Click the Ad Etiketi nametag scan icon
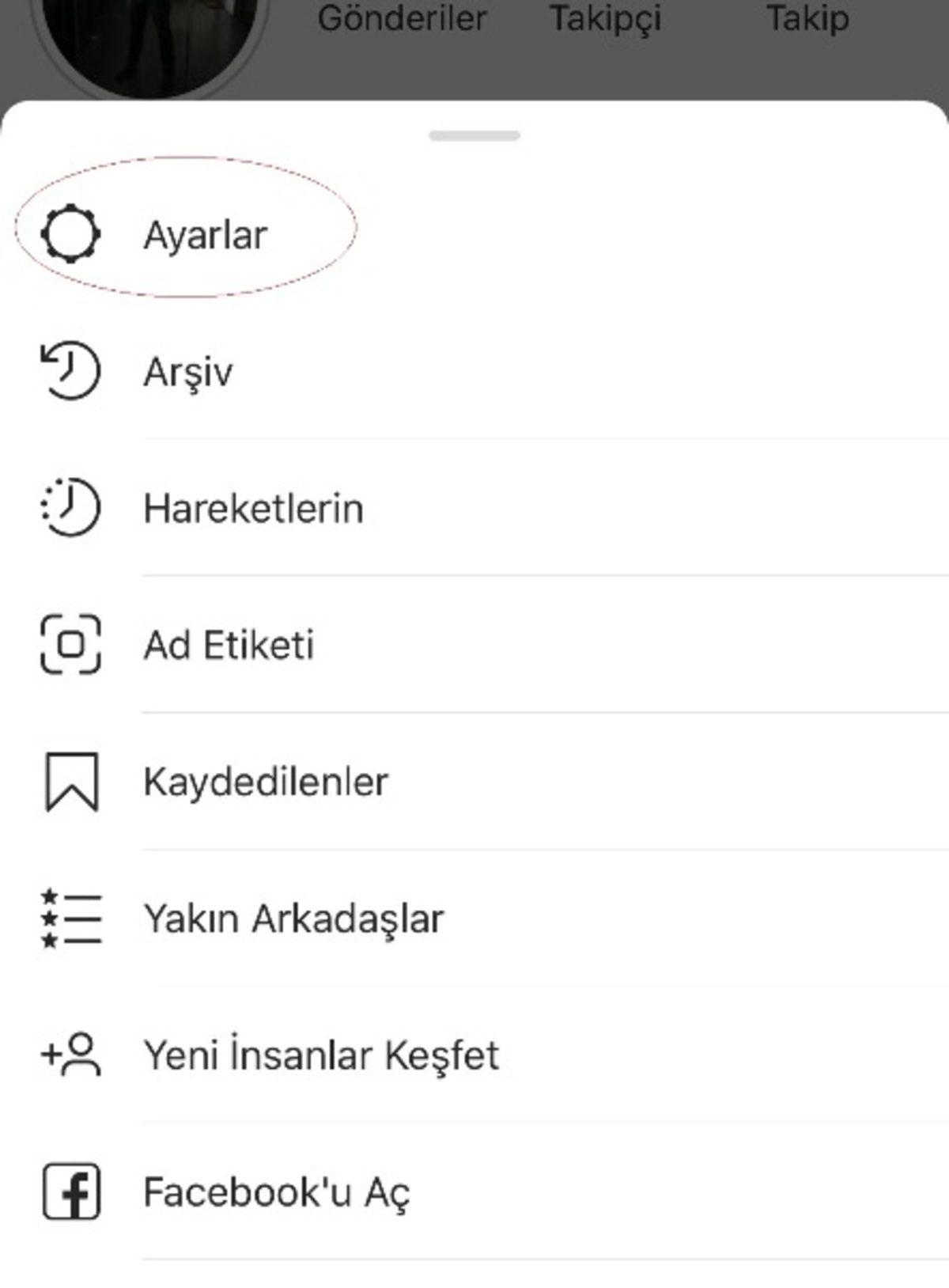 (70, 645)
